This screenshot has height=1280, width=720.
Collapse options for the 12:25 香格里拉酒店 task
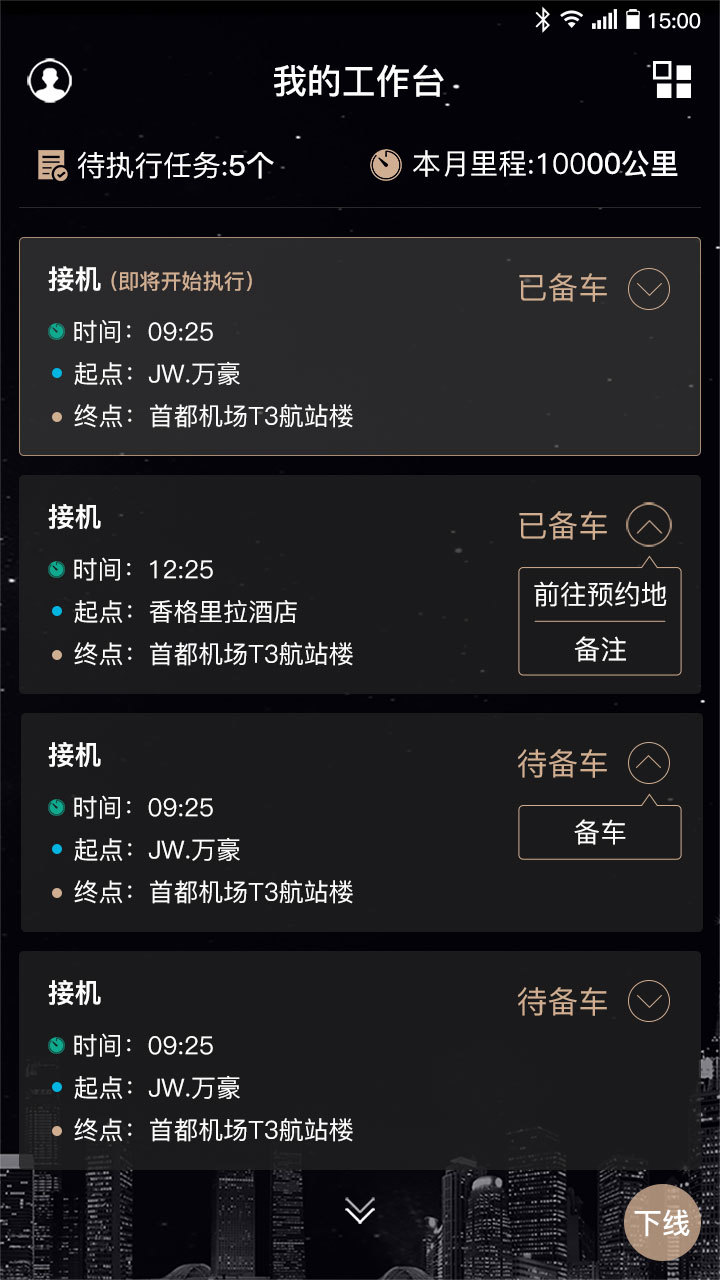[649, 525]
